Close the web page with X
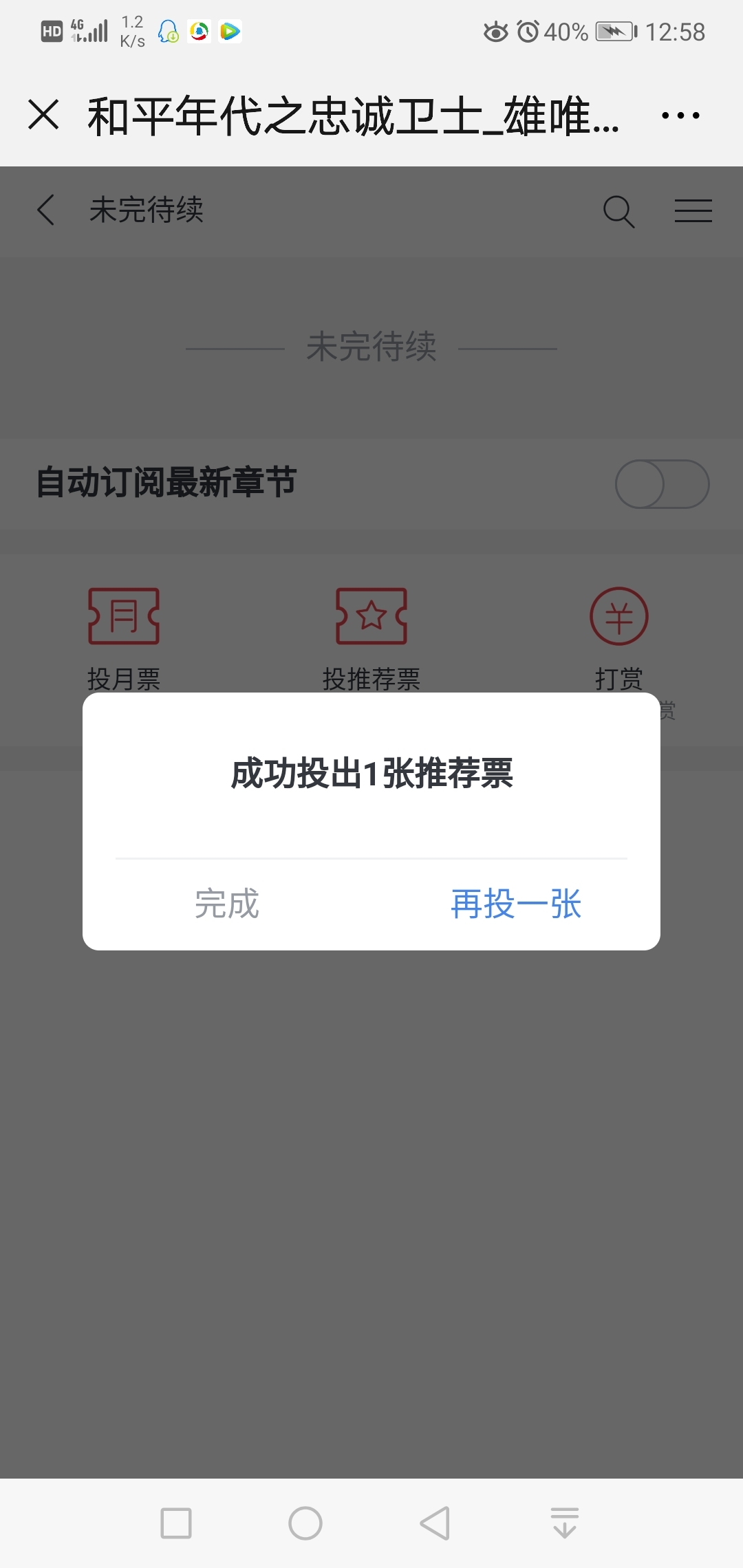The width and height of the screenshot is (743, 1568). (44, 114)
